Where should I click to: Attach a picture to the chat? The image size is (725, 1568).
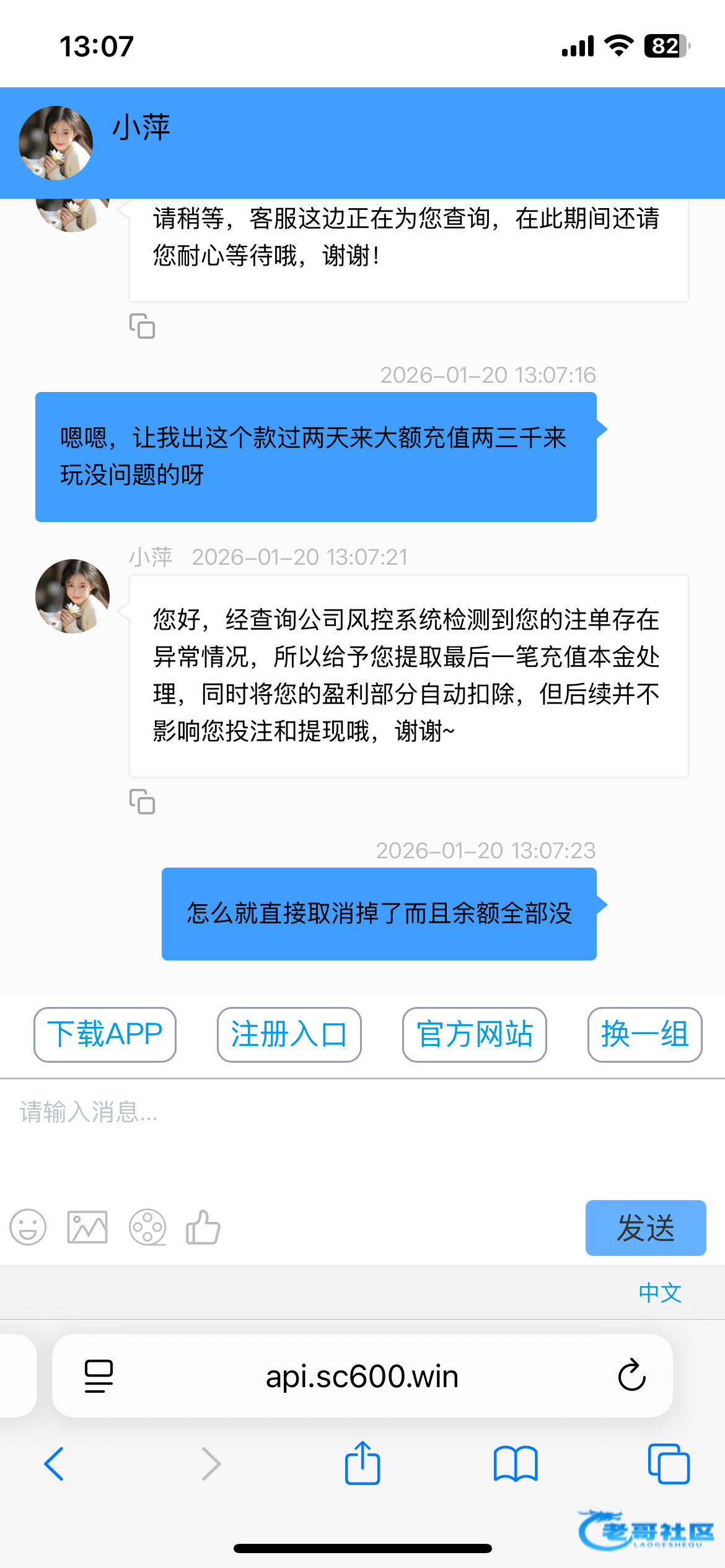point(87,1227)
